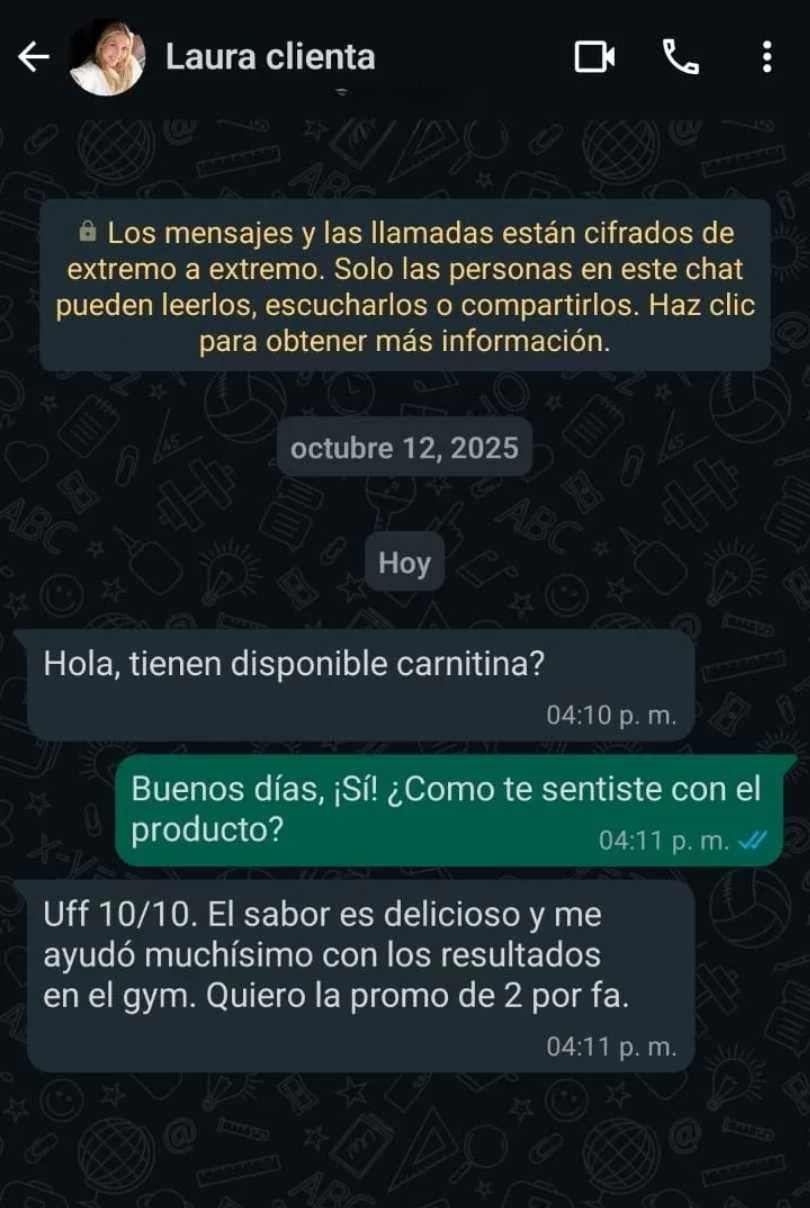Open the three-dot overflow menu
This screenshot has width=810, height=1208.
[x=766, y=57]
